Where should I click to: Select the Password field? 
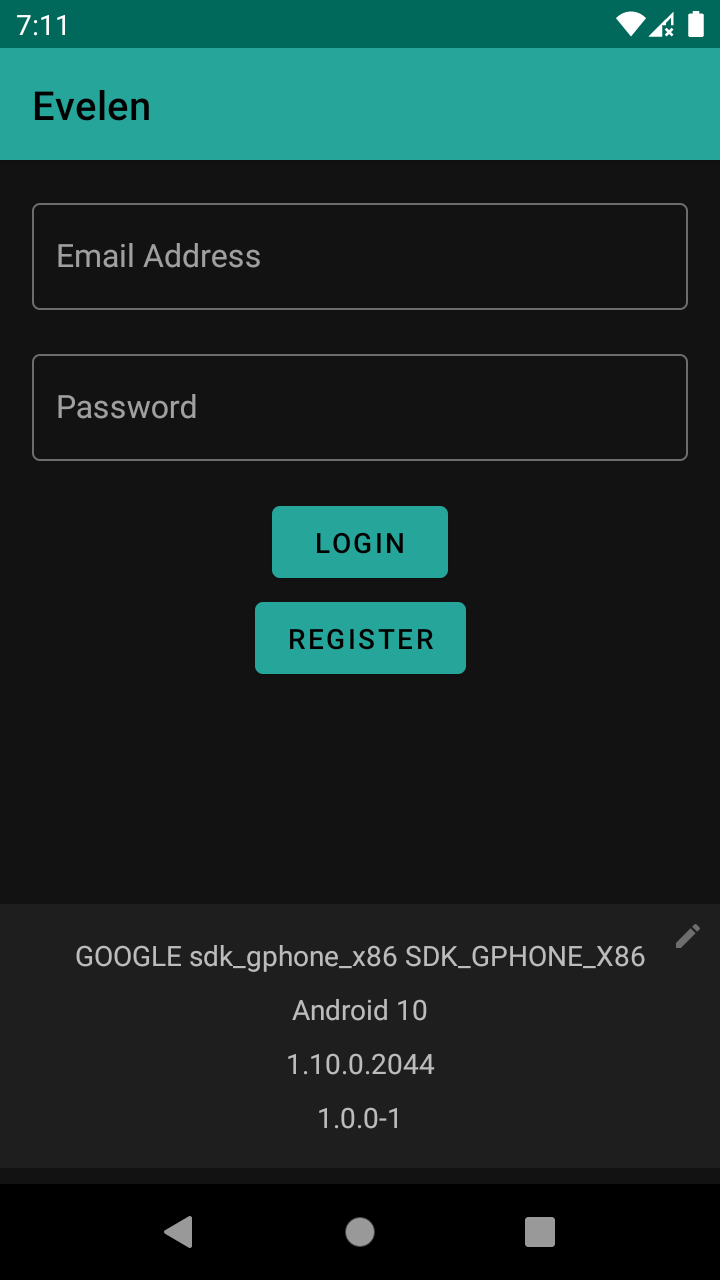[x=360, y=407]
